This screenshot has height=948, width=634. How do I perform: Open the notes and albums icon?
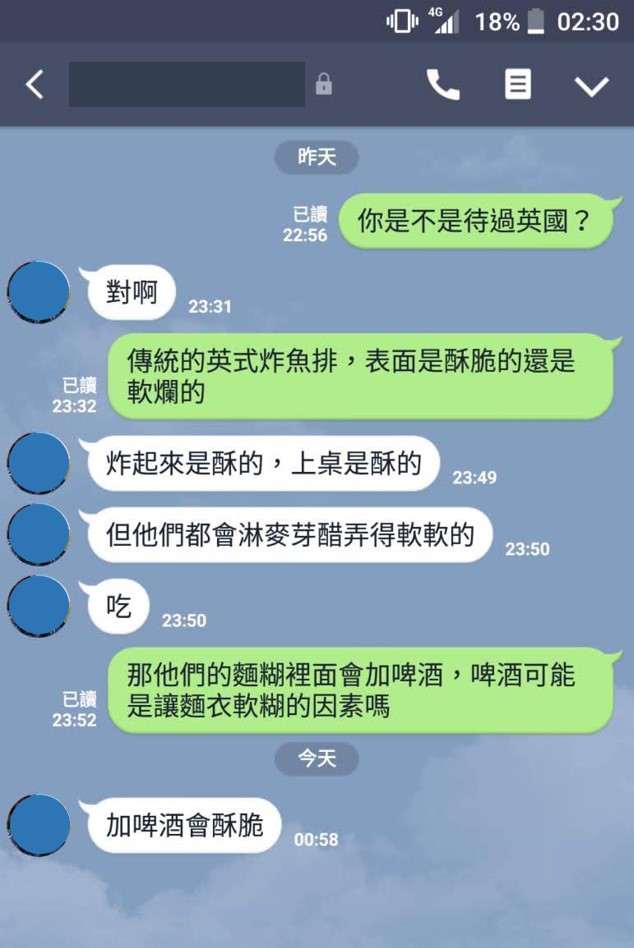coord(517,85)
